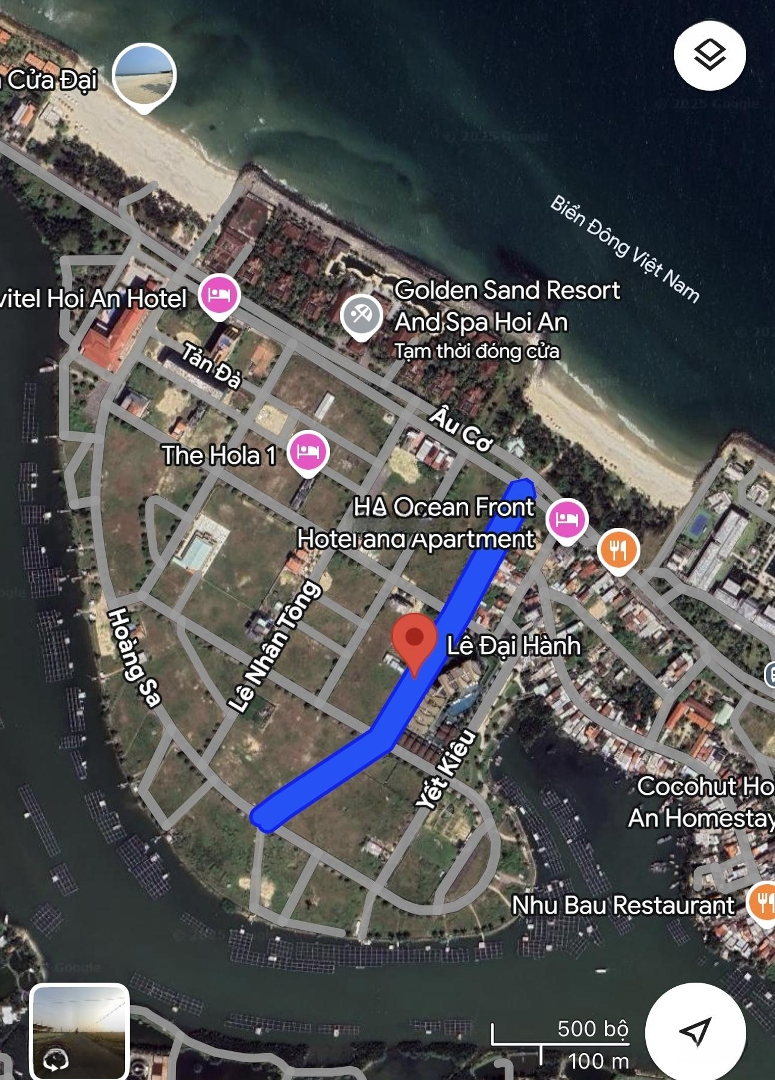The width and height of the screenshot is (775, 1080).
Task: Open the restaurant pin near Âu Cơ
Action: pos(619,549)
